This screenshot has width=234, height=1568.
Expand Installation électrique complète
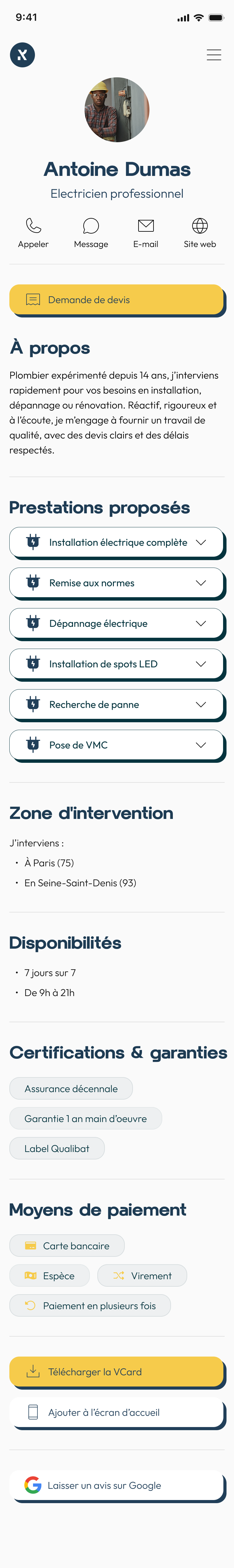(116, 542)
